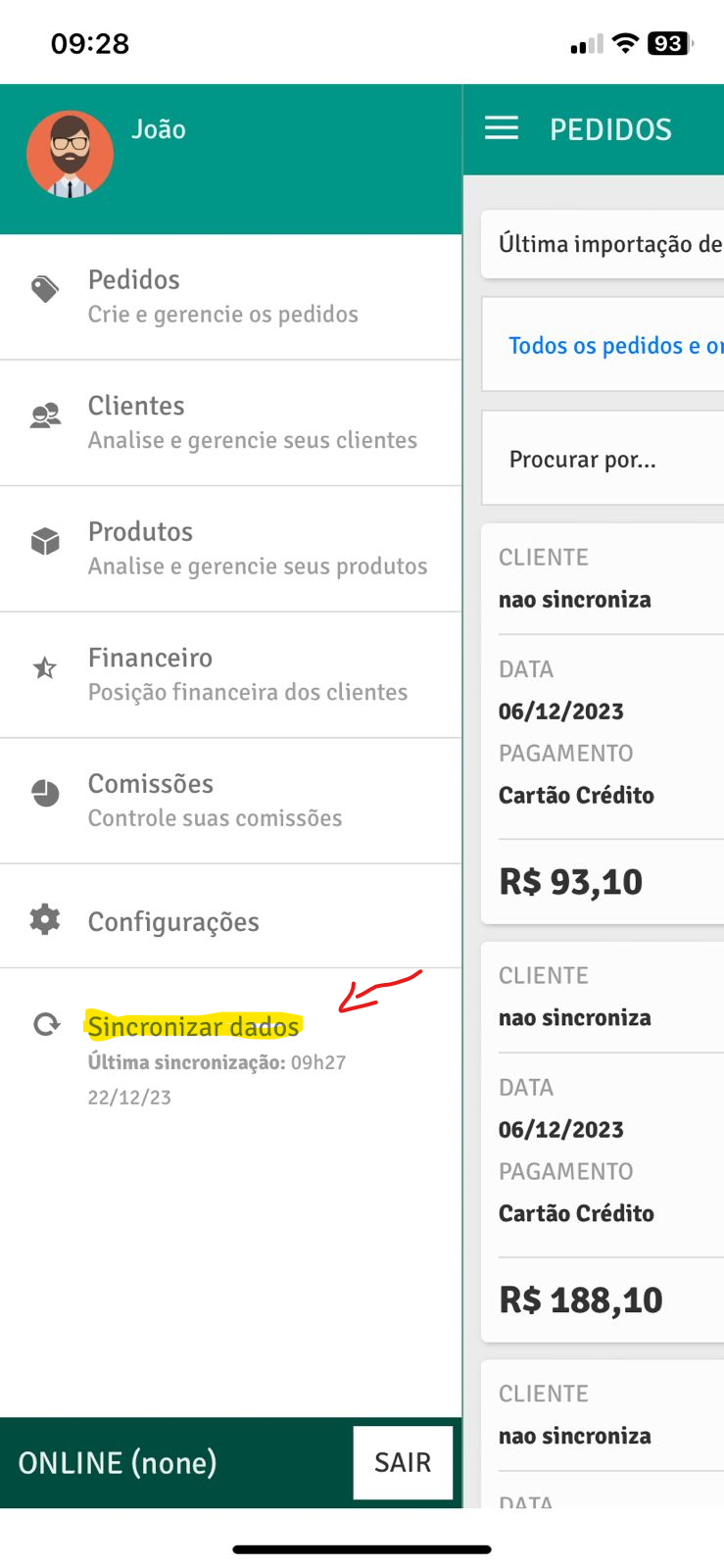Open Produtos in the drawer

click(230, 549)
